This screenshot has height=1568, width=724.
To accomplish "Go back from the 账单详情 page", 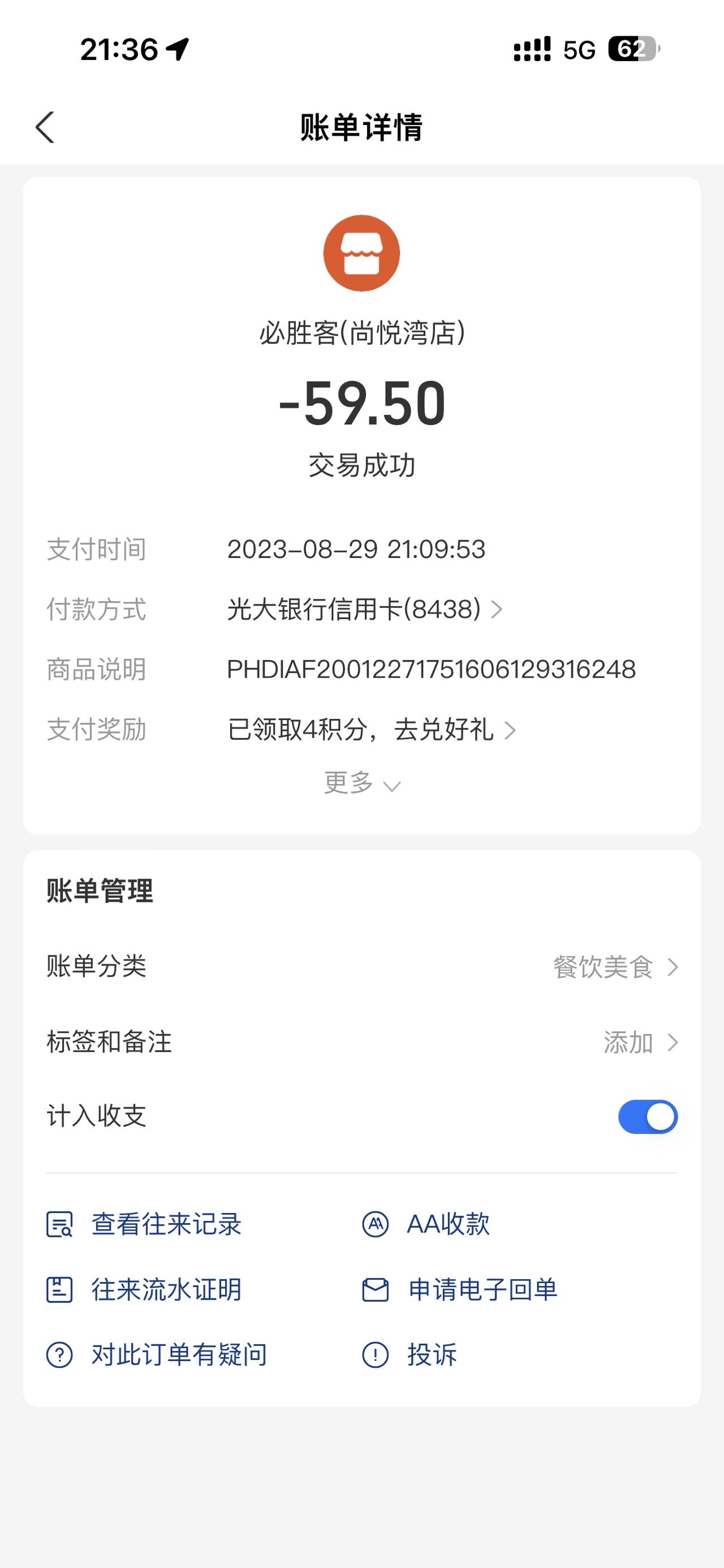I will 45,127.
